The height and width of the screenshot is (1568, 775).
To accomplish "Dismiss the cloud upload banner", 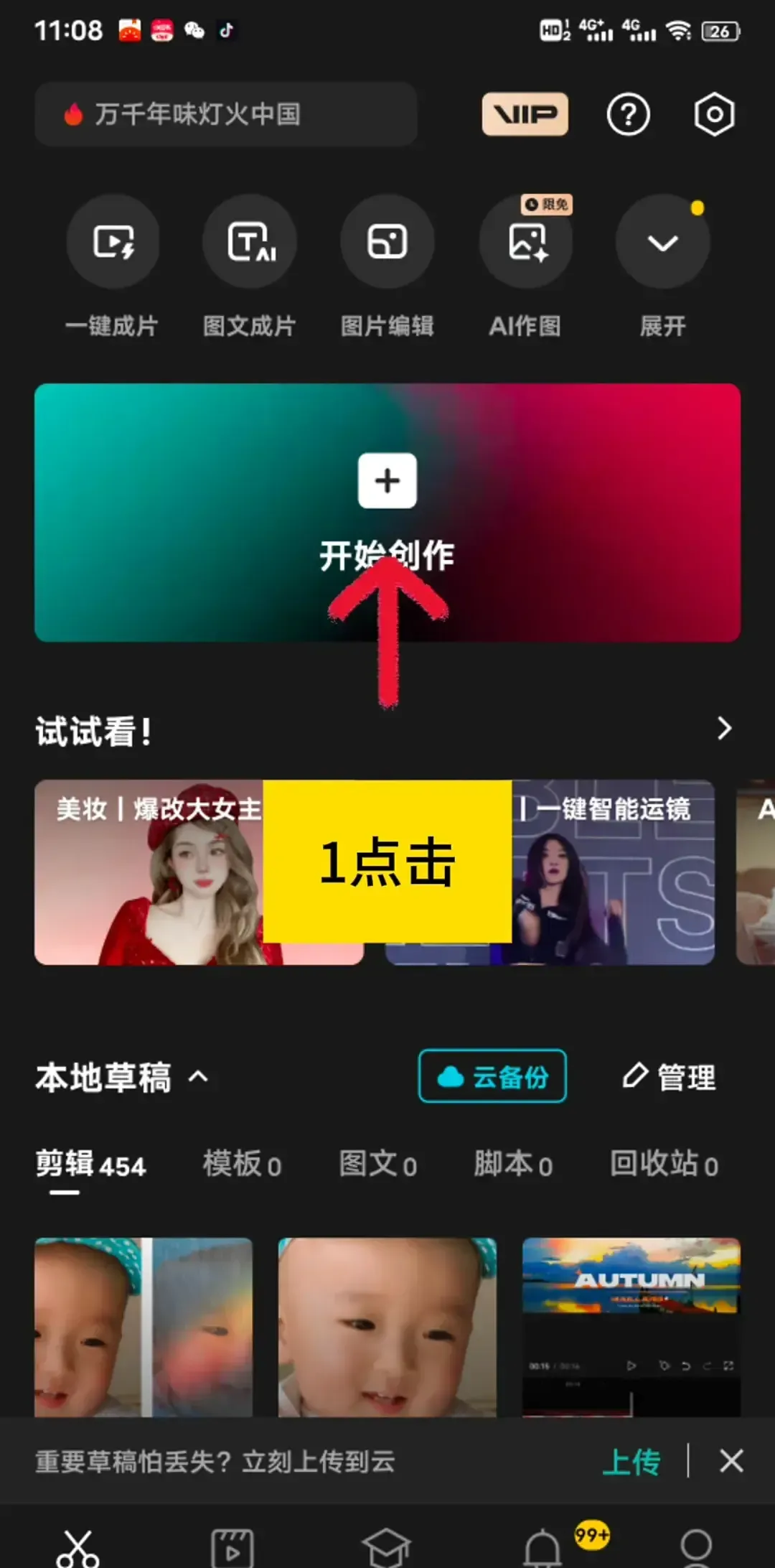I will tap(731, 1461).
